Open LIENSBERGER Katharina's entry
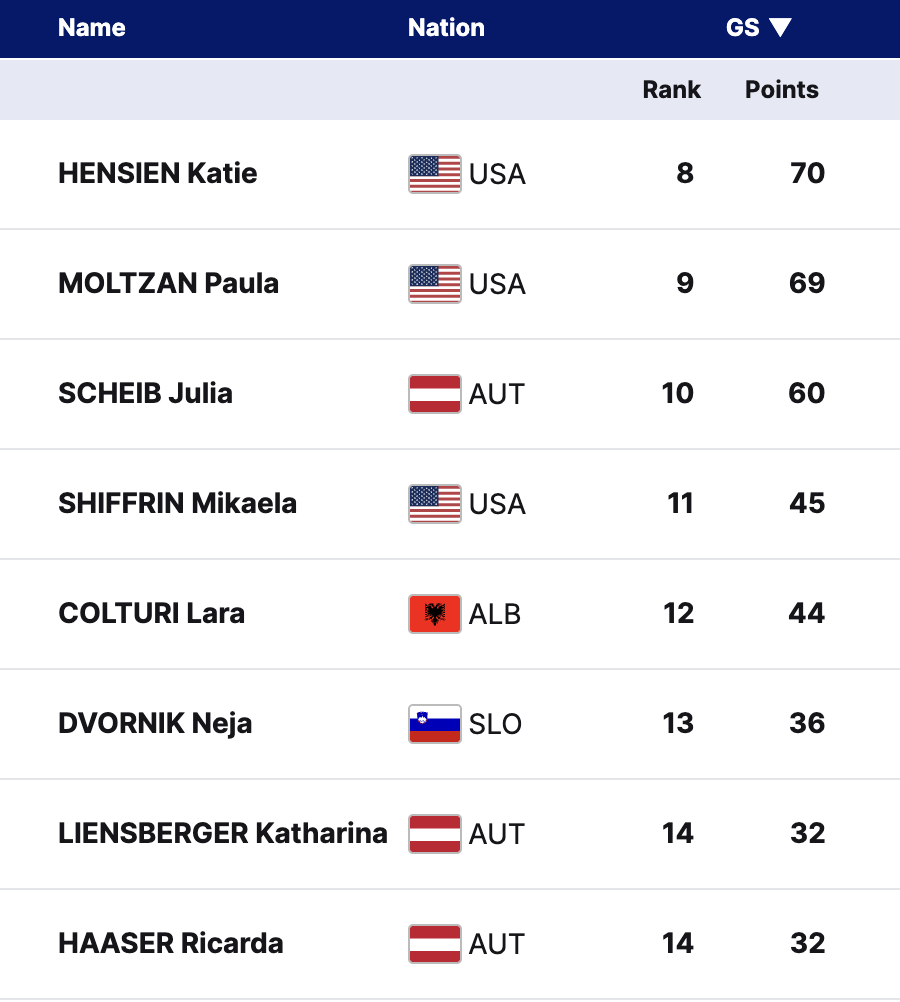Screen dimensions: 900x1002 pyautogui.click(x=222, y=834)
